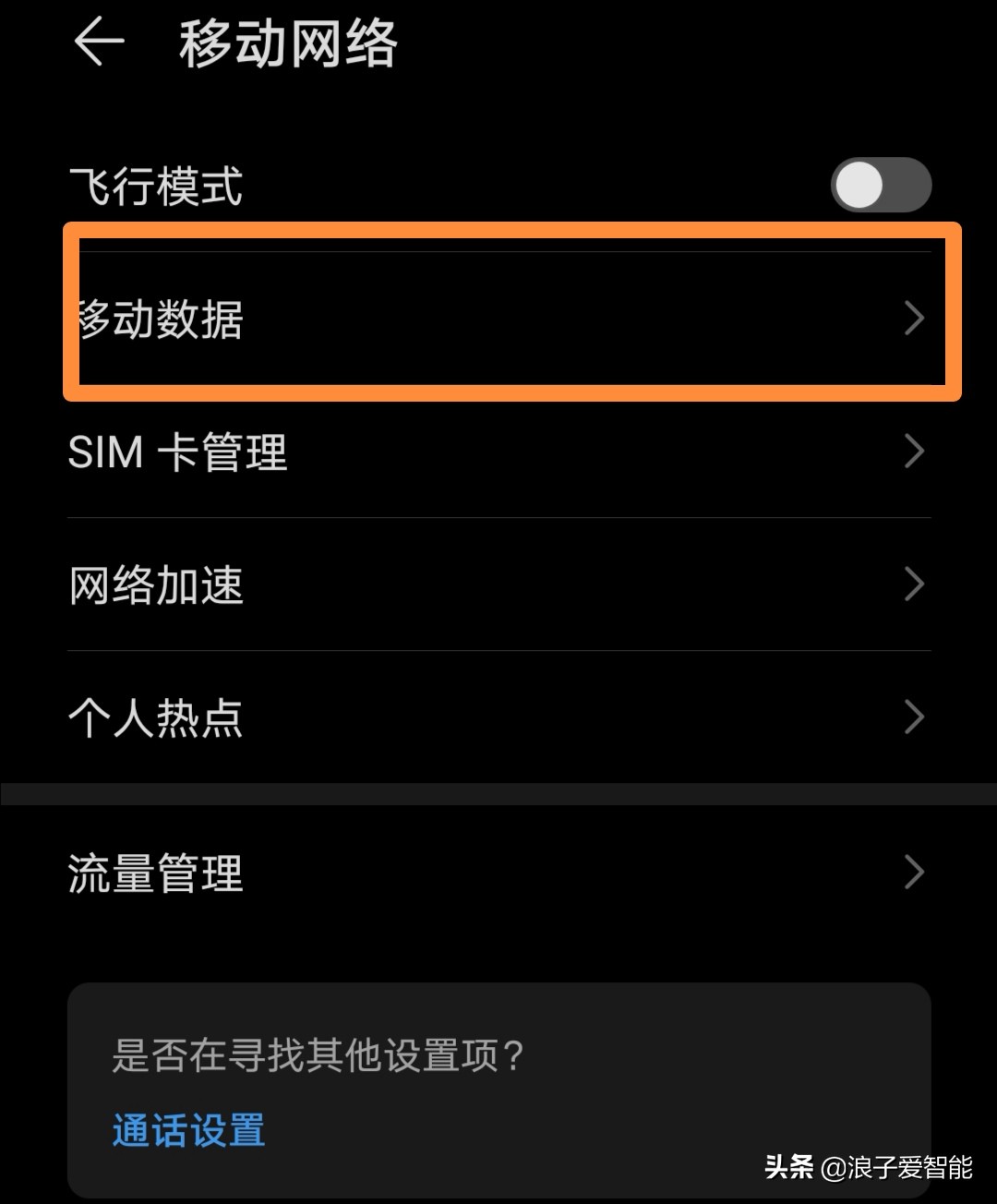Open 移动数据 settings
Image resolution: width=997 pixels, height=1204 pixels.
click(369, 319)
